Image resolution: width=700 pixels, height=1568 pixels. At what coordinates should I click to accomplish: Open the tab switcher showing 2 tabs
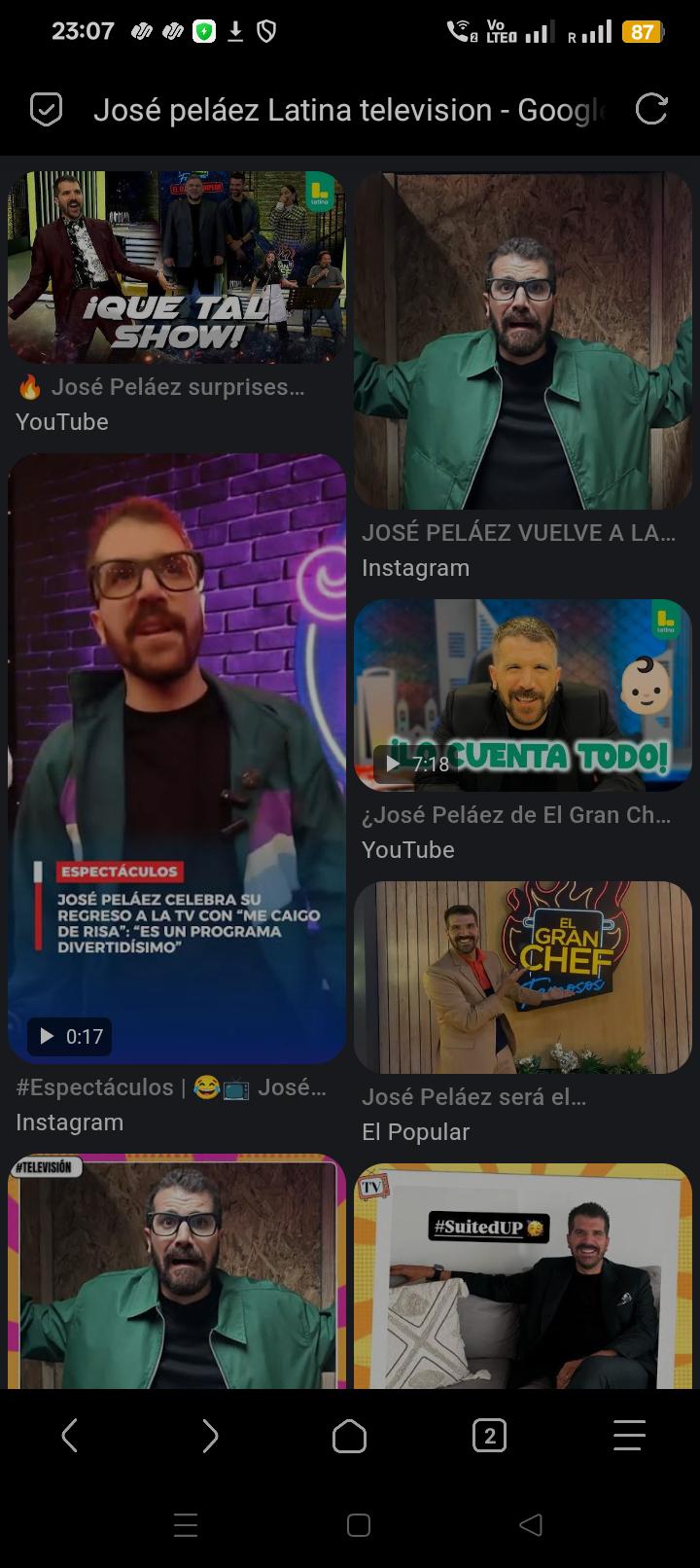point(489,1436)
